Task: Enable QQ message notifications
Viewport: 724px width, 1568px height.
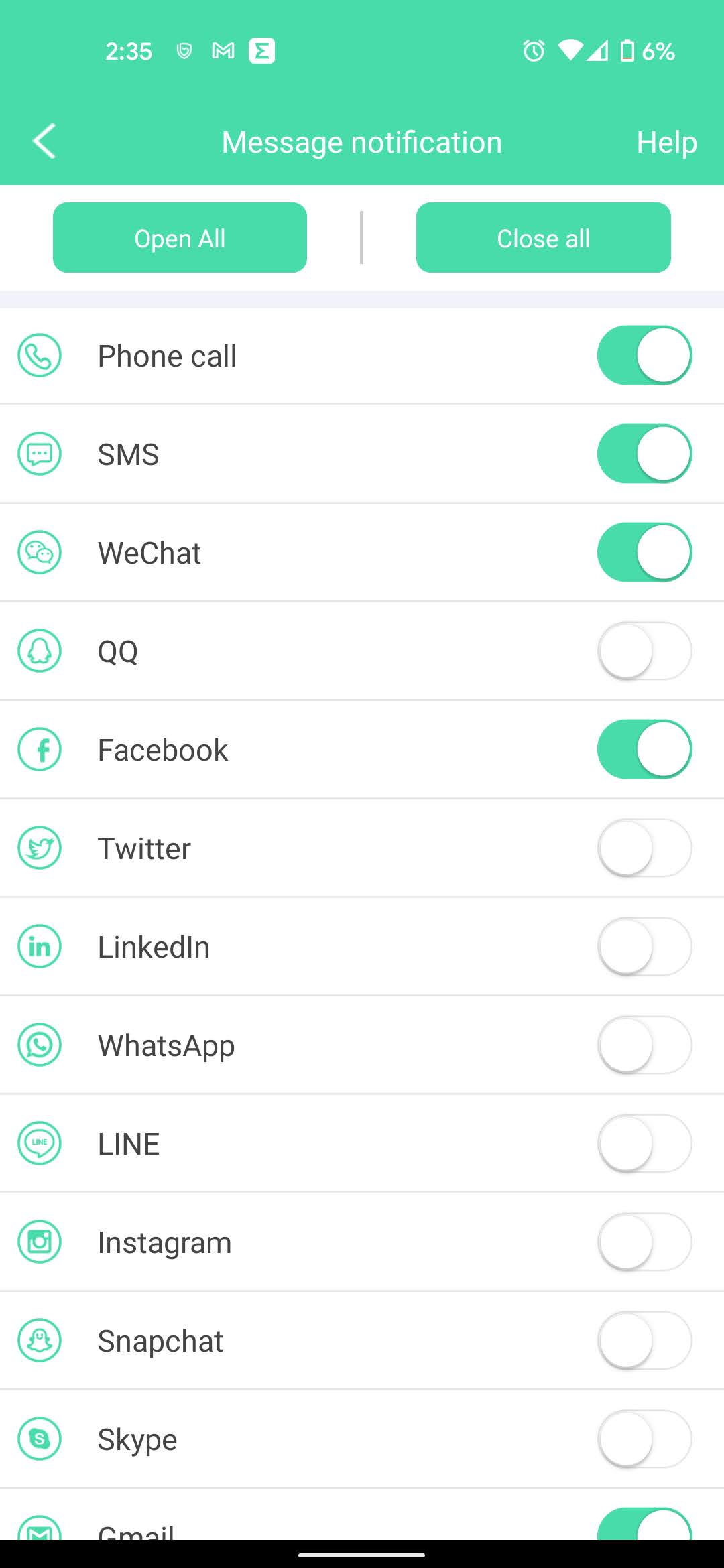Action: pyautogui.click(x=644, y=651)
